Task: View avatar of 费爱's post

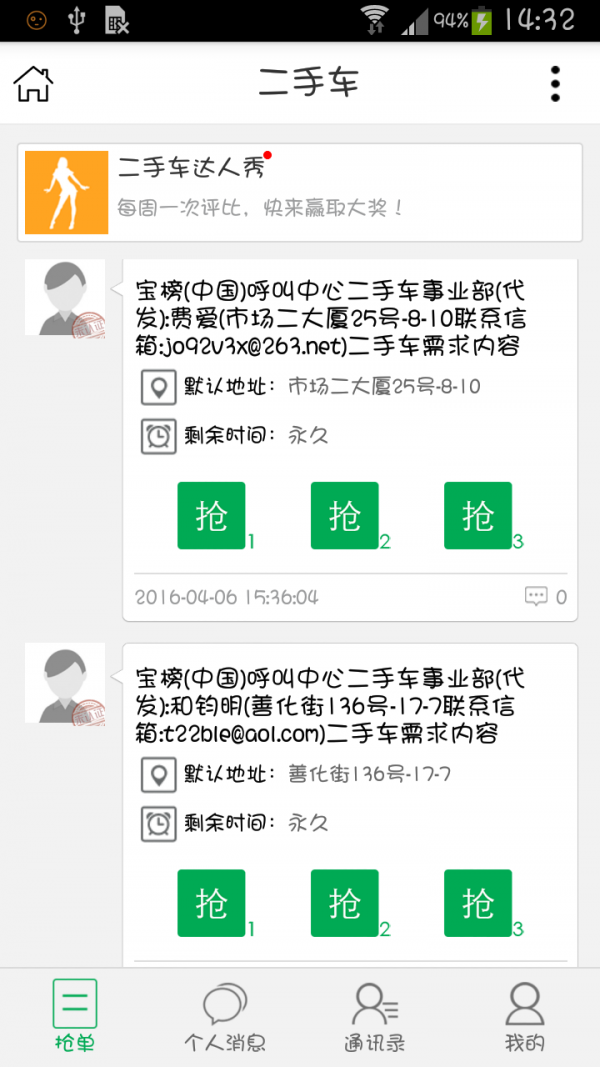Action: pyautogui.click(x=65, y=298)
